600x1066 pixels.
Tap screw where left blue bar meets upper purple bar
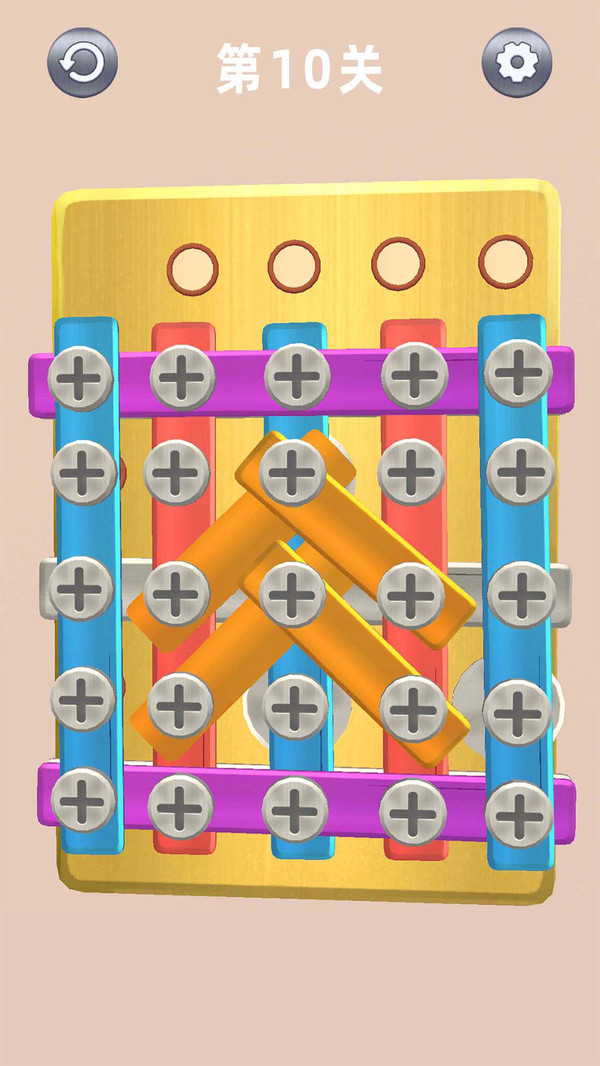tap(81, 378)
